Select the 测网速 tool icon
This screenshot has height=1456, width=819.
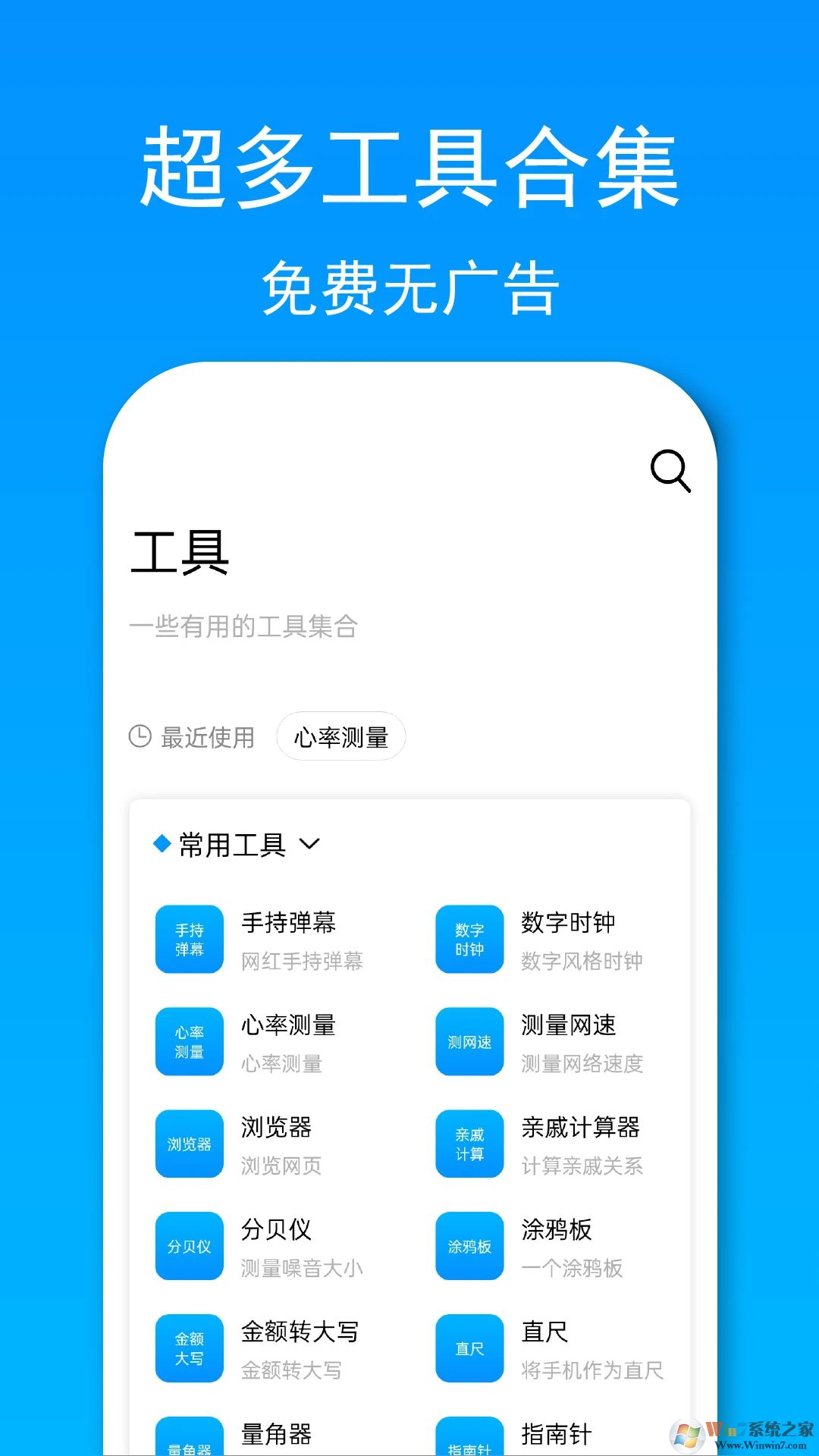pos(469,1040)
